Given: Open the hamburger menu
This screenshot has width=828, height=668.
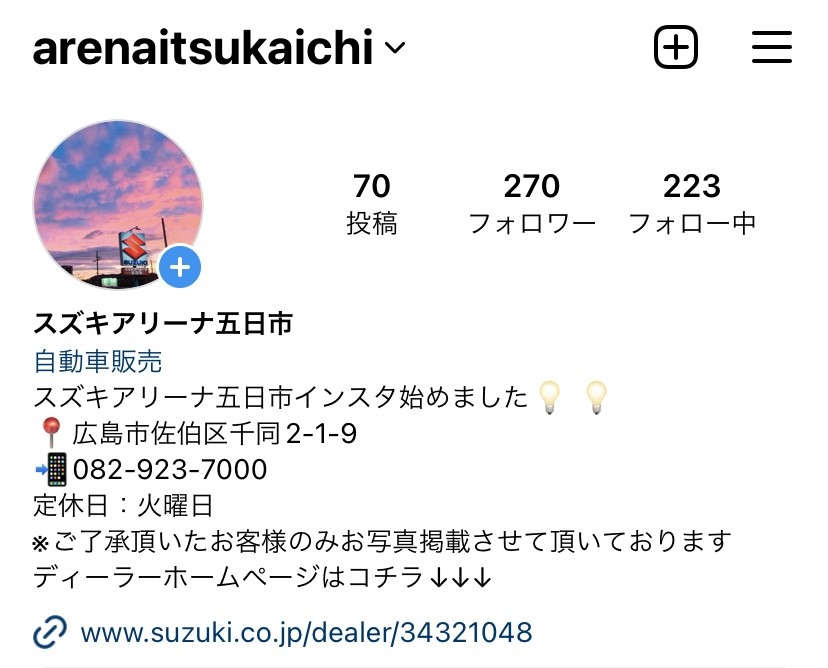Looking at the screenshot, I should pos(771,47).
